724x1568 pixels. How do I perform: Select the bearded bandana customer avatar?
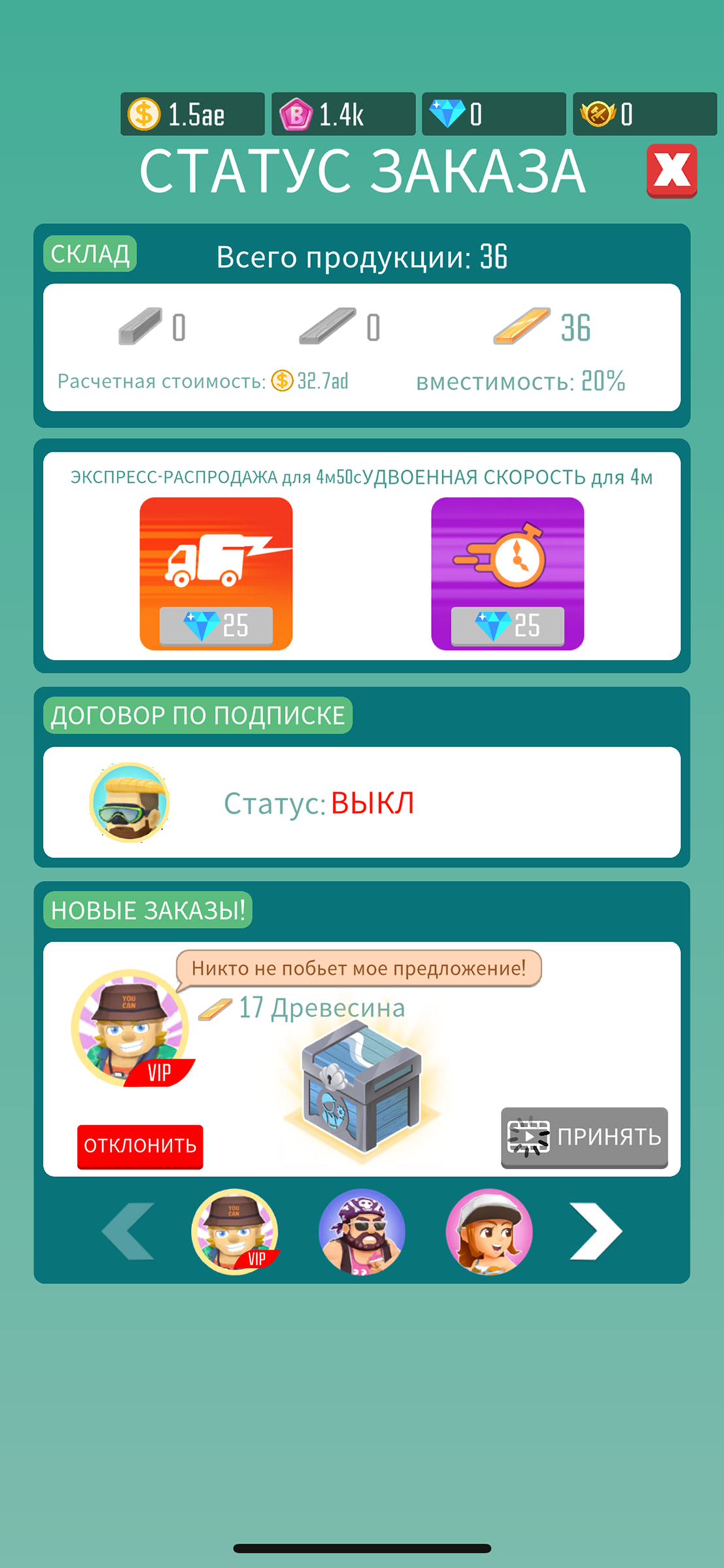[x=361, y=1231]
